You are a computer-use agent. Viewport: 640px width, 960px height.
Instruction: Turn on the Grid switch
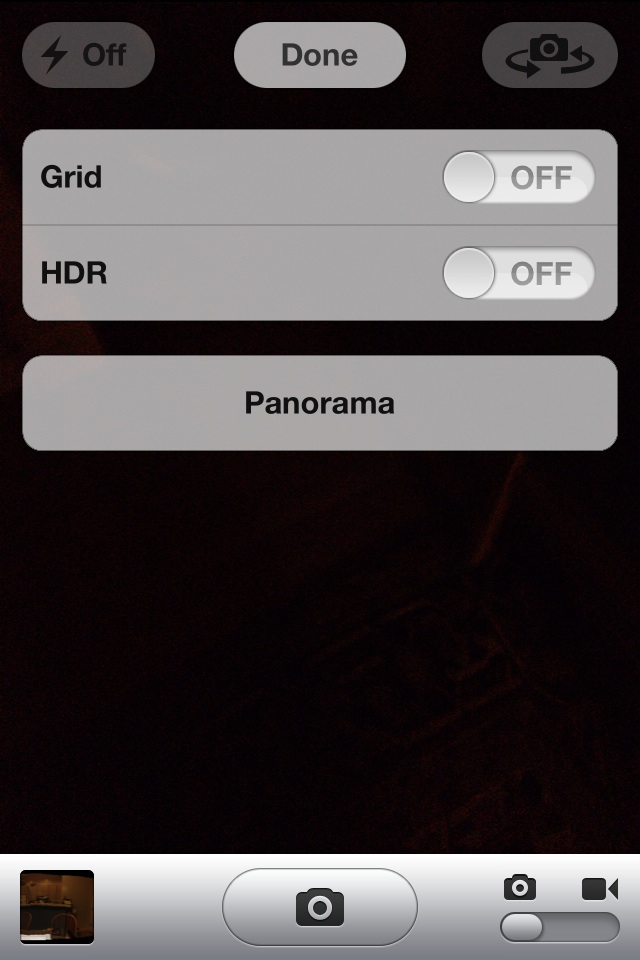pos(518,178)
